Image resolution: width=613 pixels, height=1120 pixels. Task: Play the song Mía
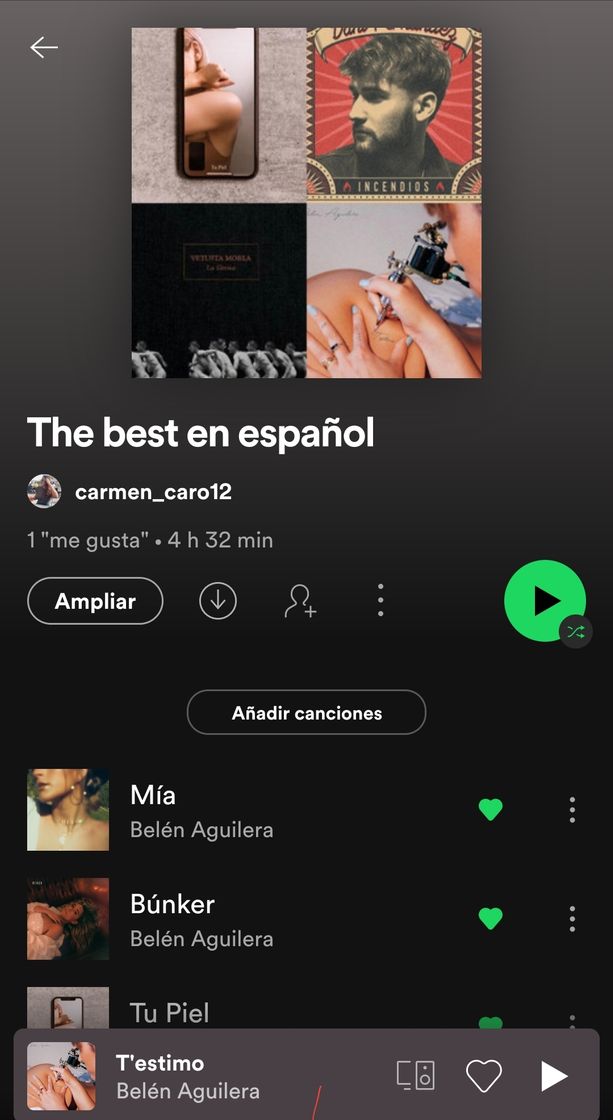coord(250,810)
